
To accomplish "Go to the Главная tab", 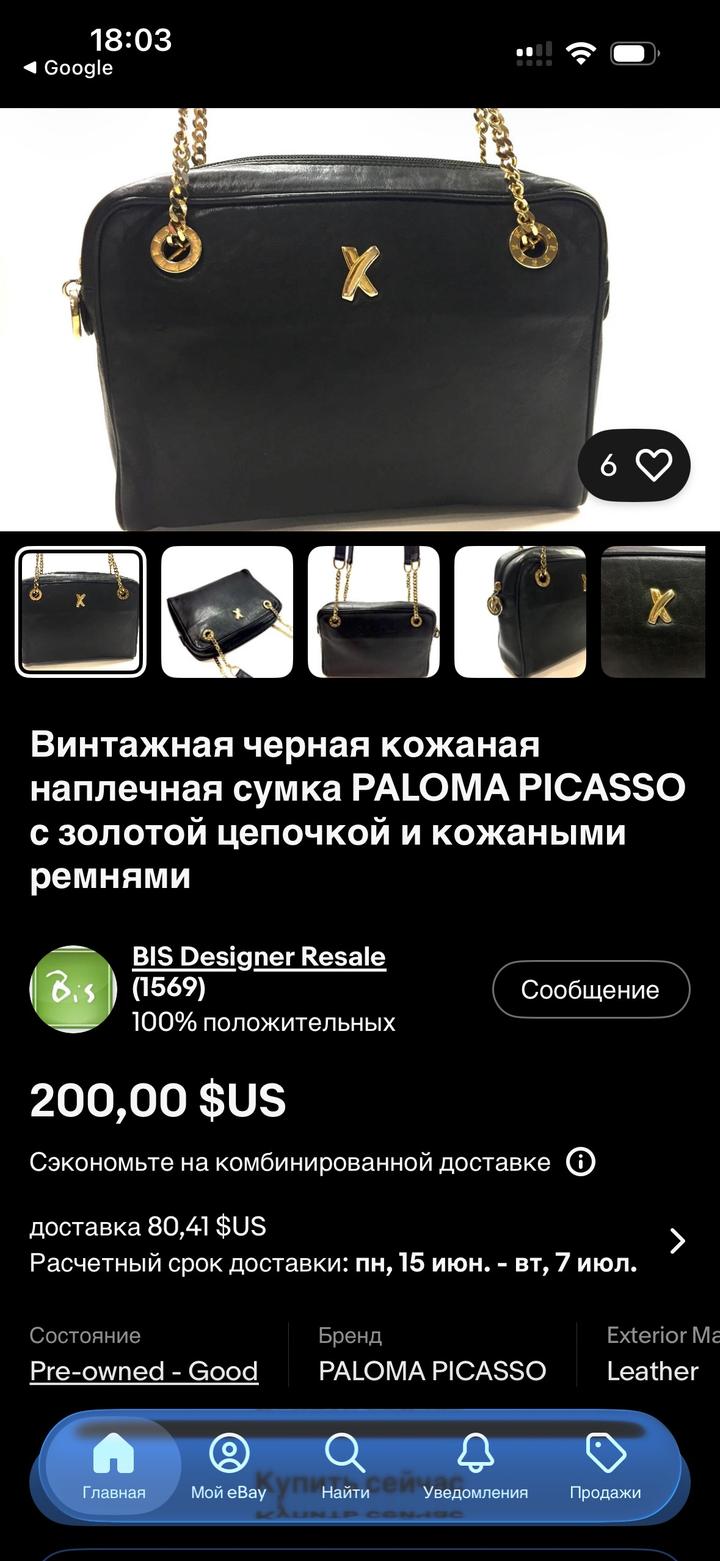I will (x=113, y=1467).
